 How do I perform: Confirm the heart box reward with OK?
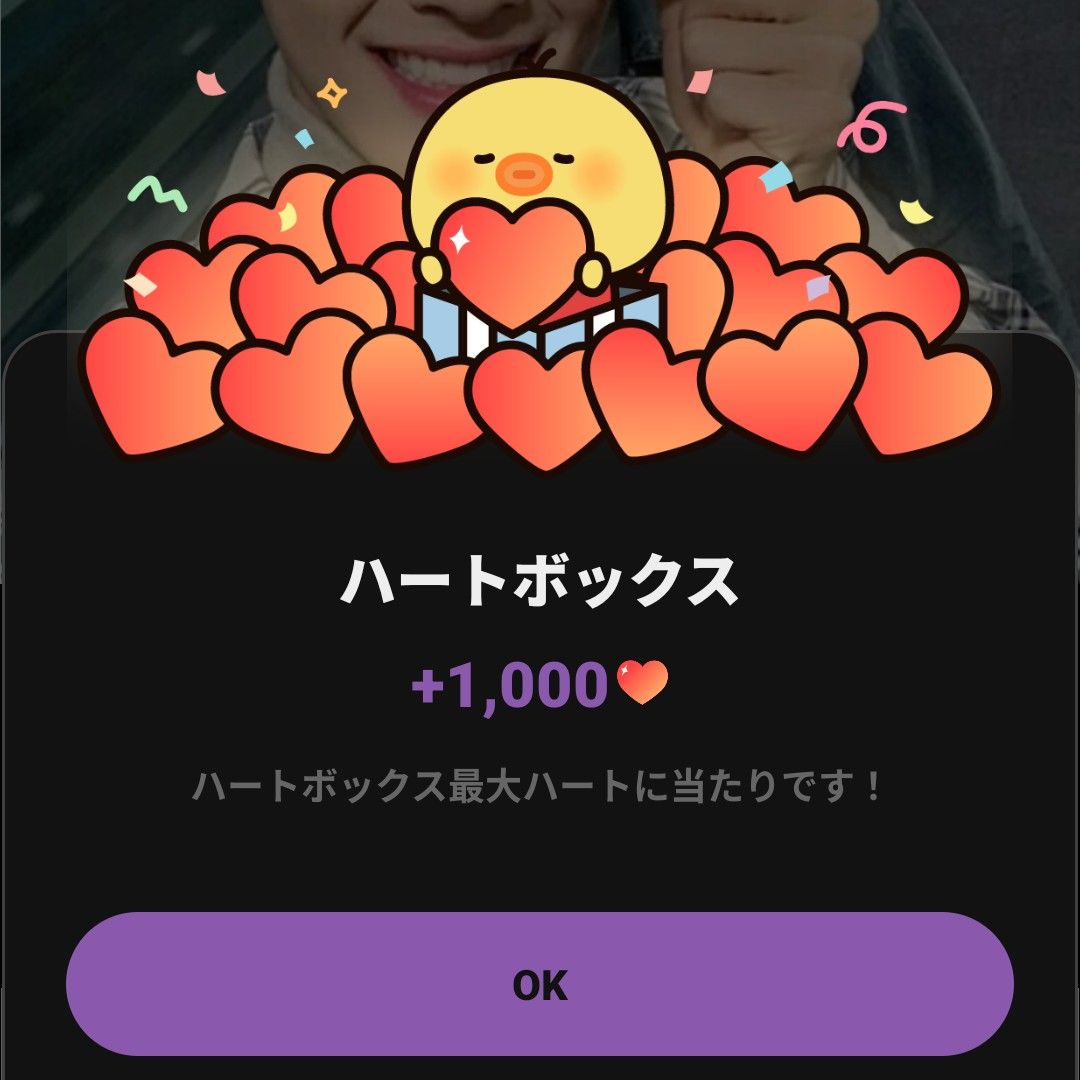coord(540,984)
